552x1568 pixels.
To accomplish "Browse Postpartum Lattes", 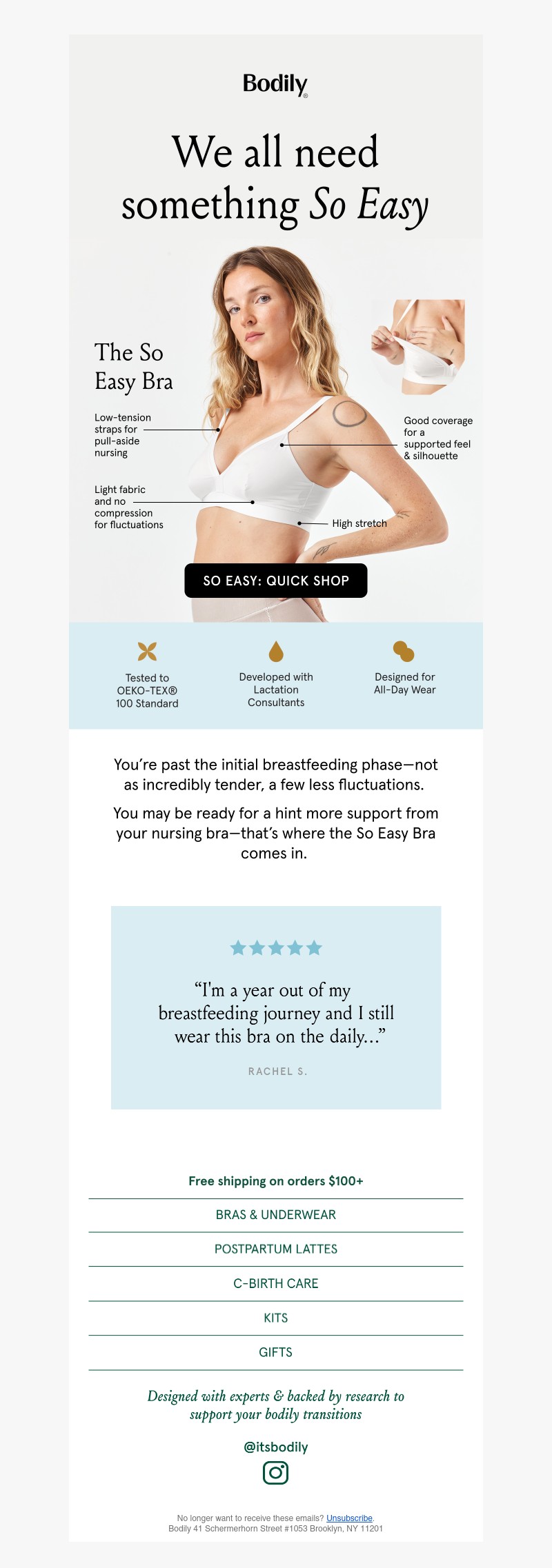I will coord(276,1249).
